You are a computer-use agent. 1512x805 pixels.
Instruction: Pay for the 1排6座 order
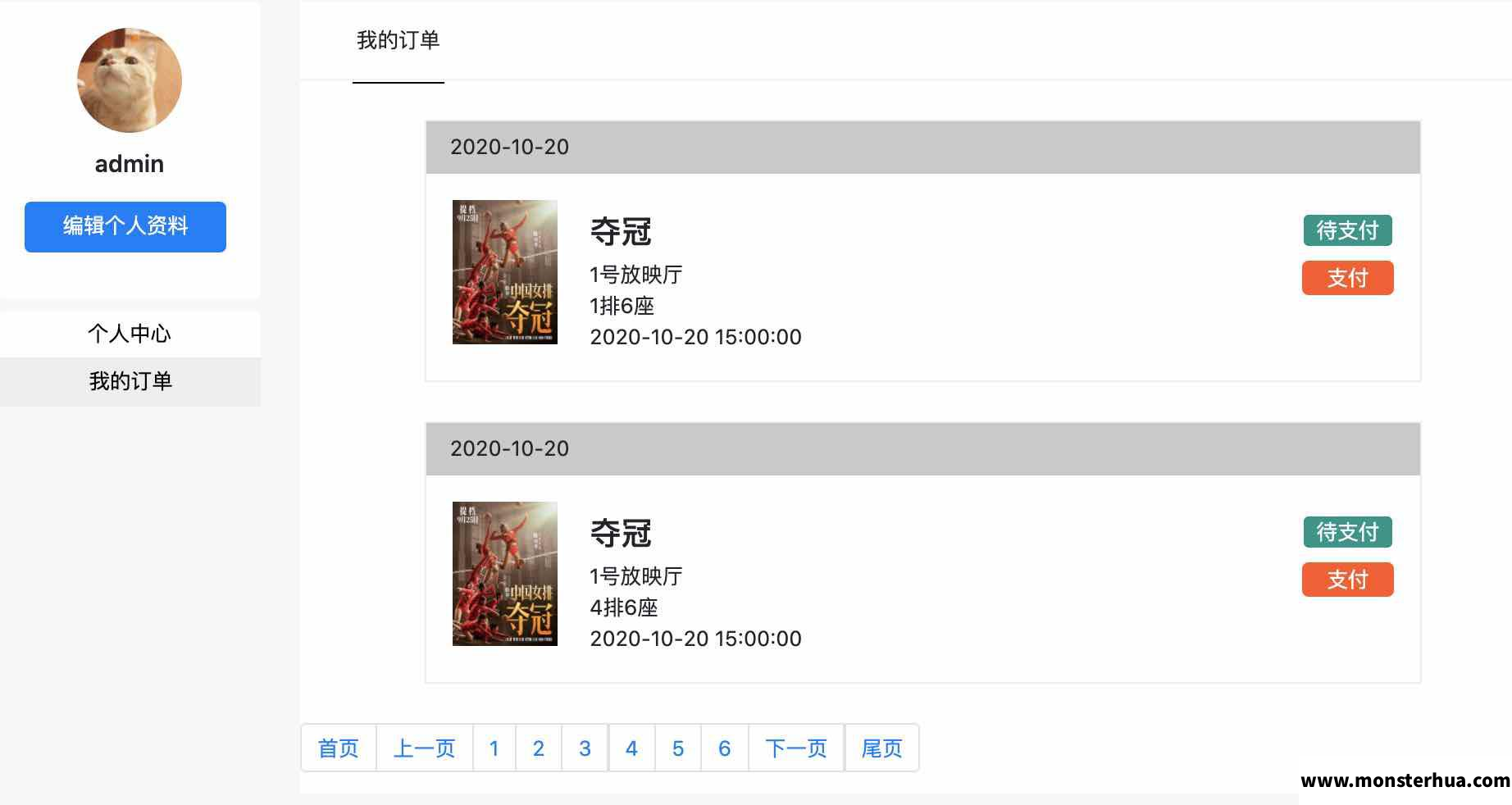pyautogui.click(x=1347, y=278)
